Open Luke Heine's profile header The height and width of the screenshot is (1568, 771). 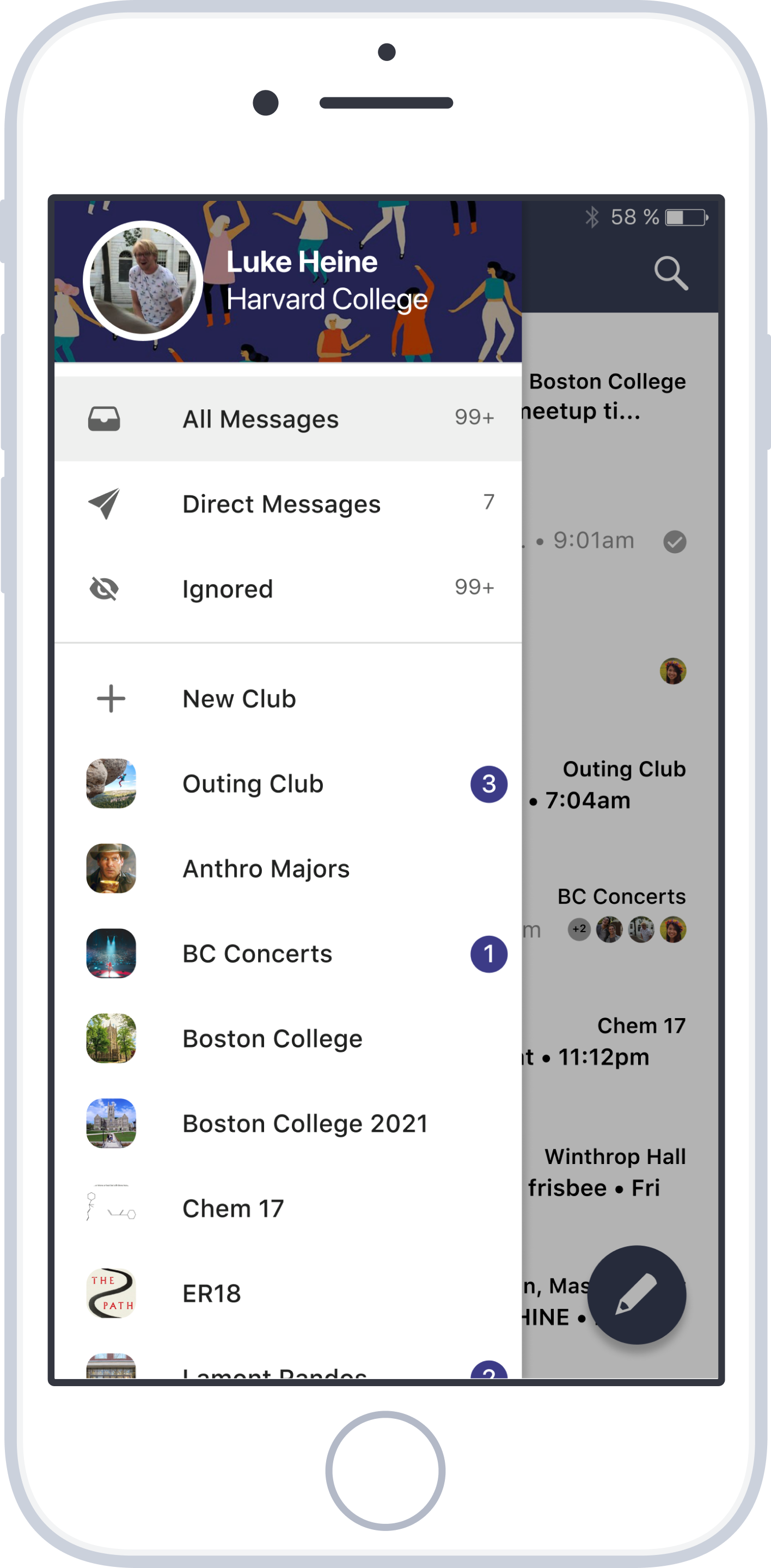click(287, 281)
